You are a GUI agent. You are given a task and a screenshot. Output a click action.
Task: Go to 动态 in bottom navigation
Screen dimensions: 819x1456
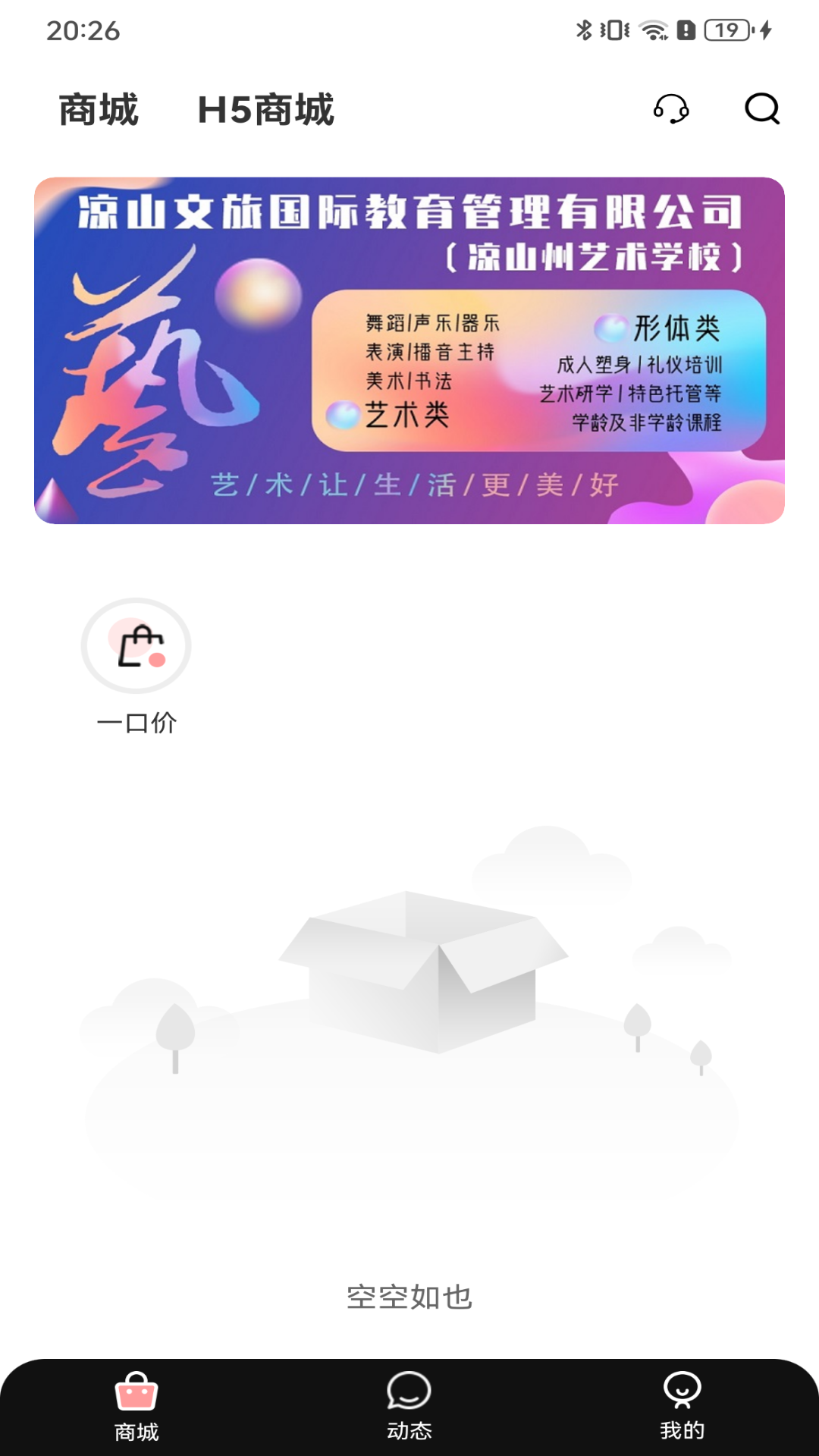pos(409,1406)
